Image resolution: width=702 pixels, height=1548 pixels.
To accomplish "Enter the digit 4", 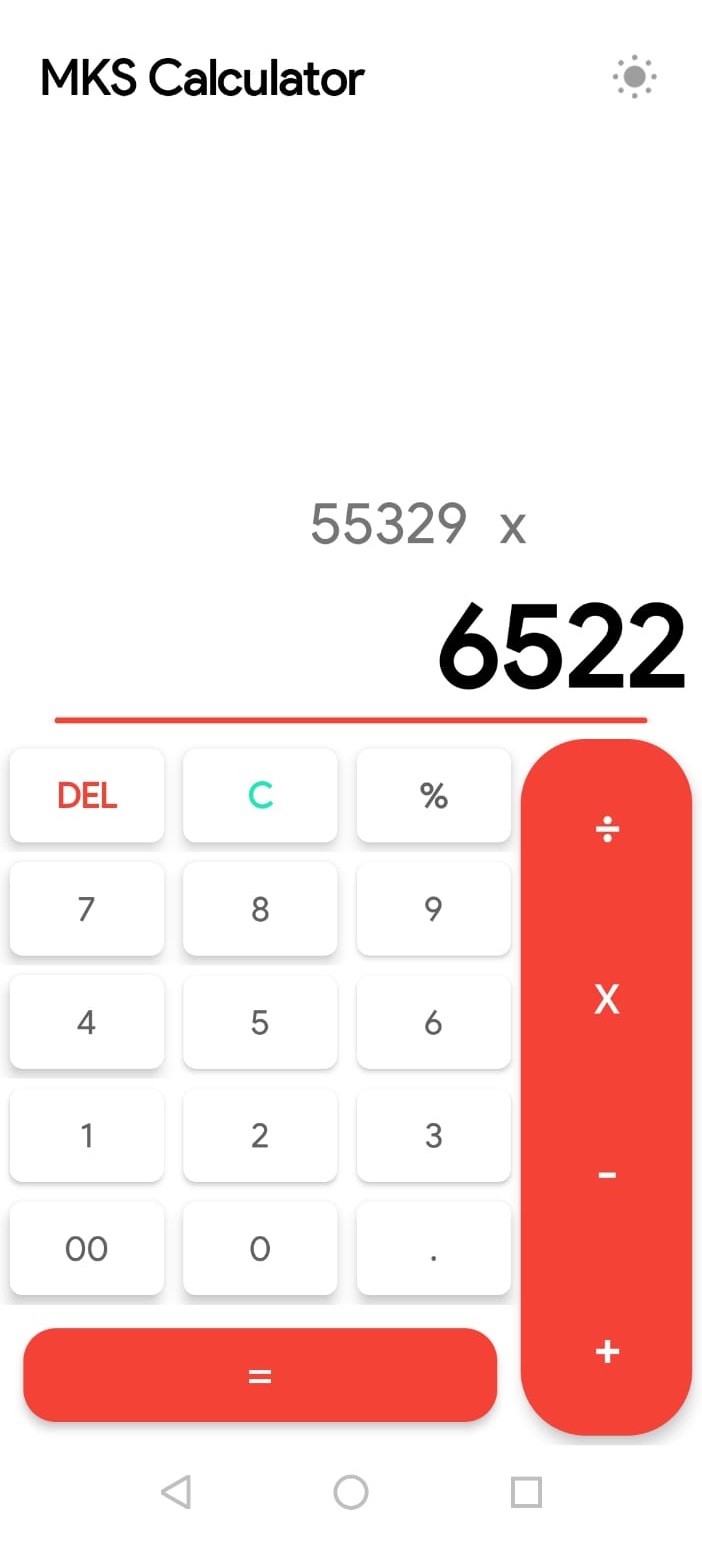I will pyautogui.click(x=87, y=1022).
